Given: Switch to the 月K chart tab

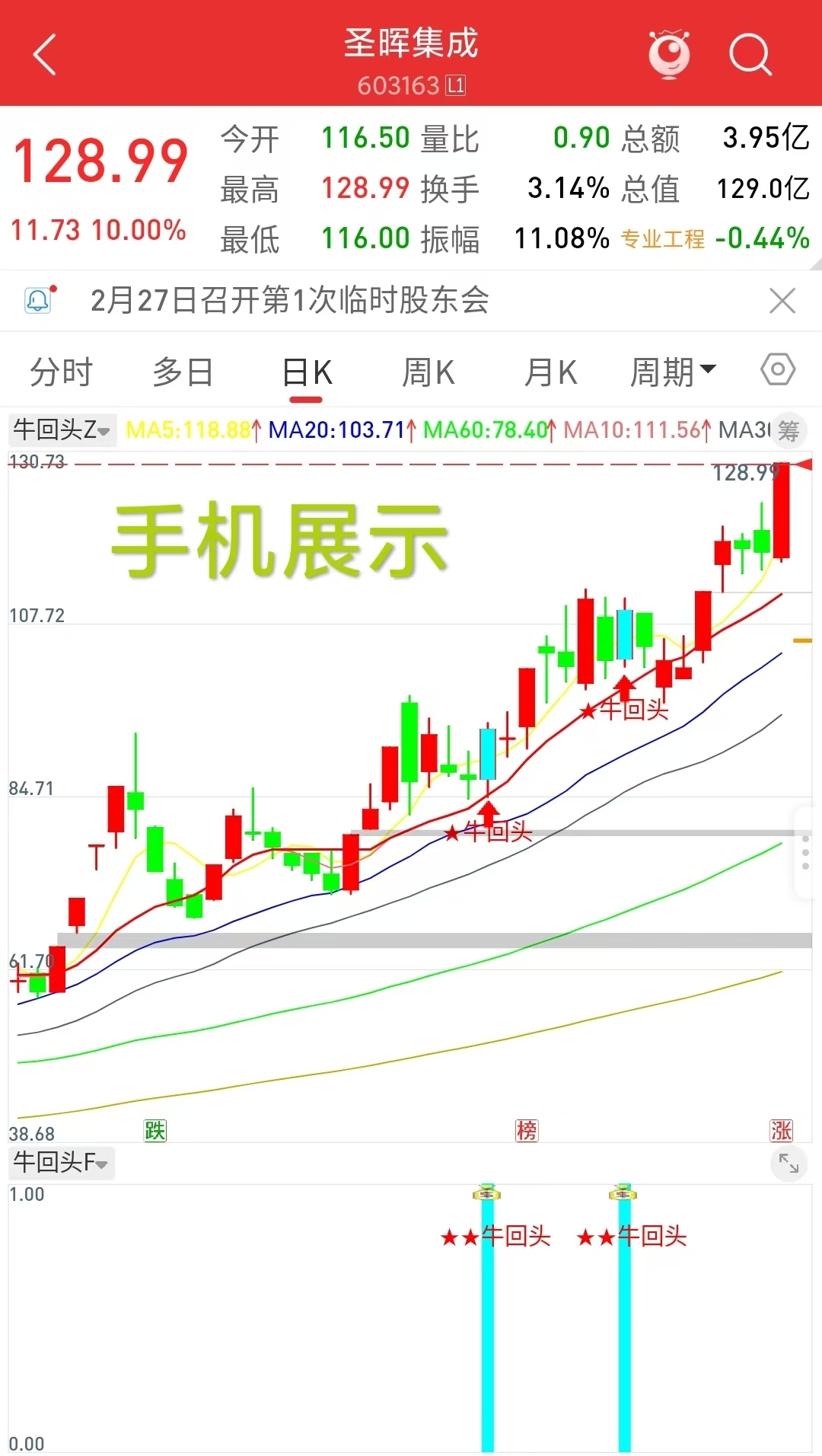Looking at the screenshot, I should pos(550,373).
